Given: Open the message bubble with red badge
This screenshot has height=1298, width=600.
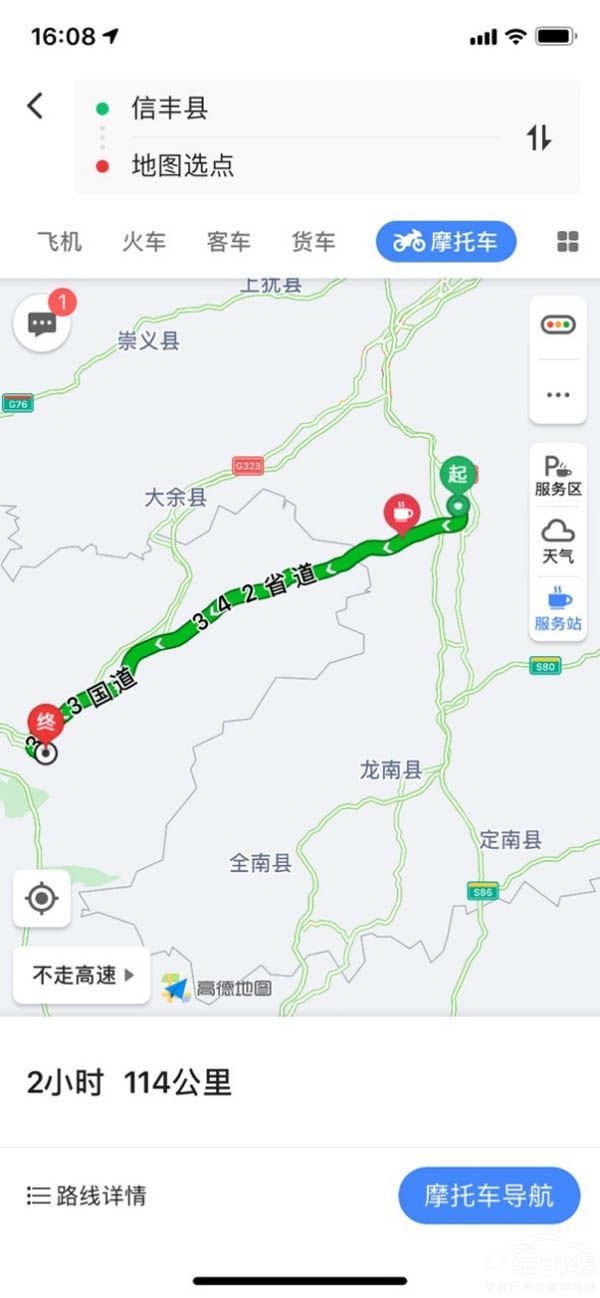Looking at the screenshot, I should (42, 323).
